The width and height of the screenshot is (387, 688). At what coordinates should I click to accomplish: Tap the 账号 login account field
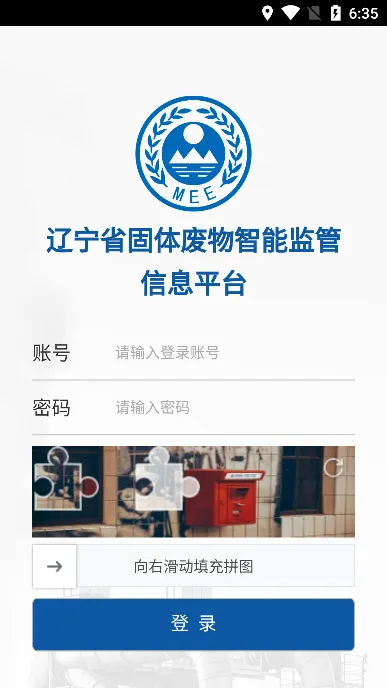click(x=234, y=352)
